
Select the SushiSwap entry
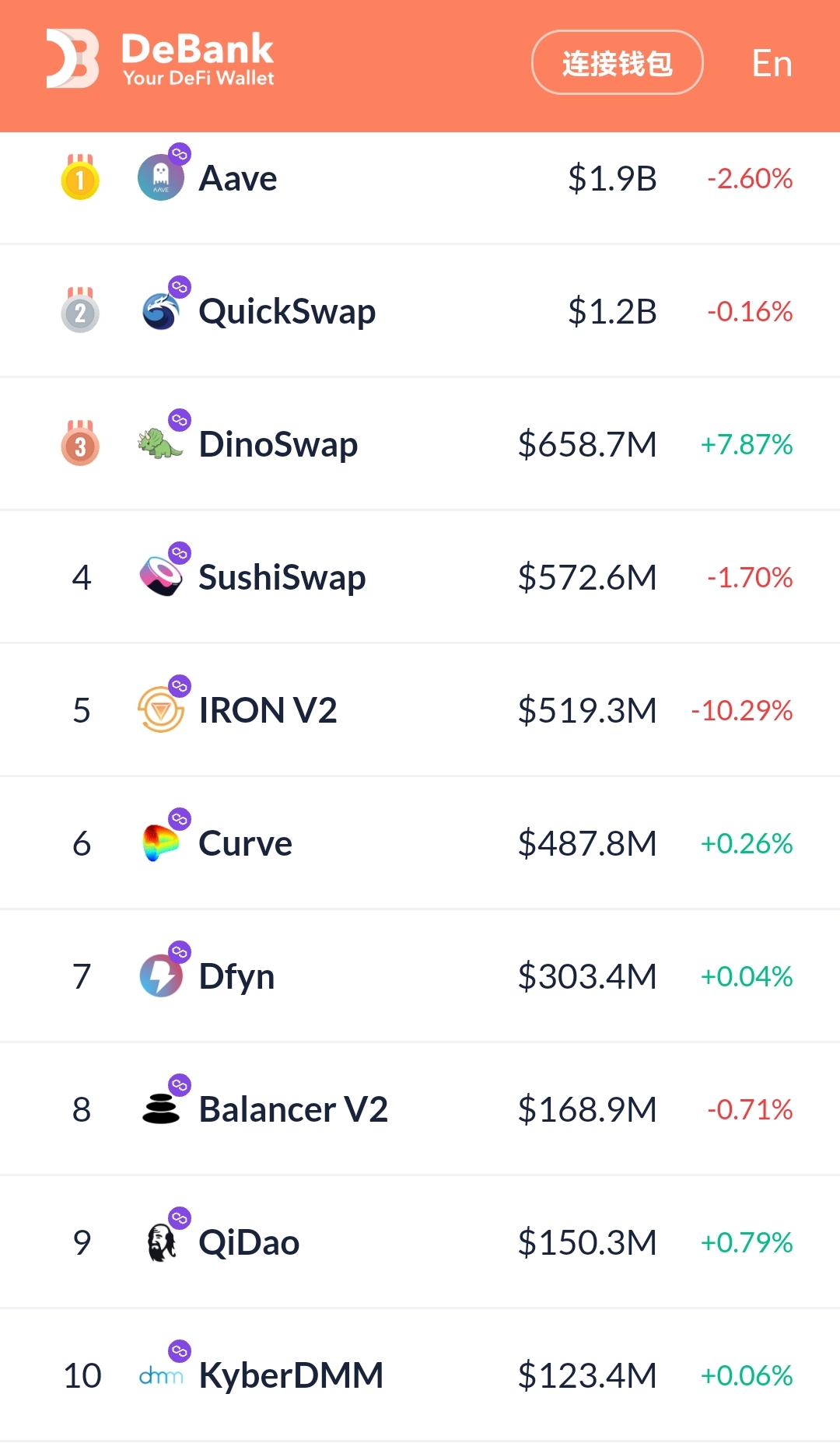(x=420, y=577)
